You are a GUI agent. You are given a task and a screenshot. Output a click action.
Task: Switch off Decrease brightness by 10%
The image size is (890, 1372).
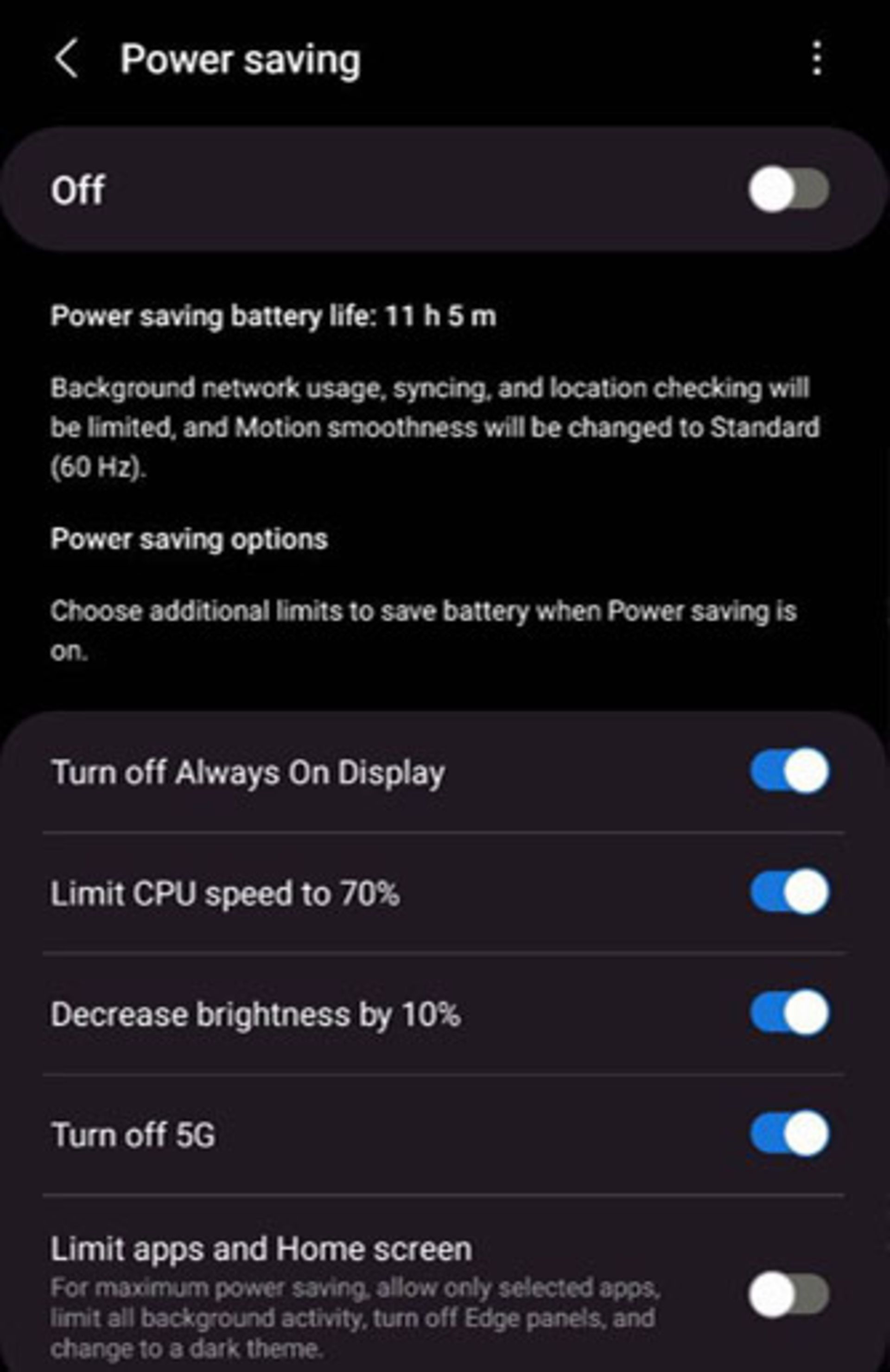point(789,1013)
